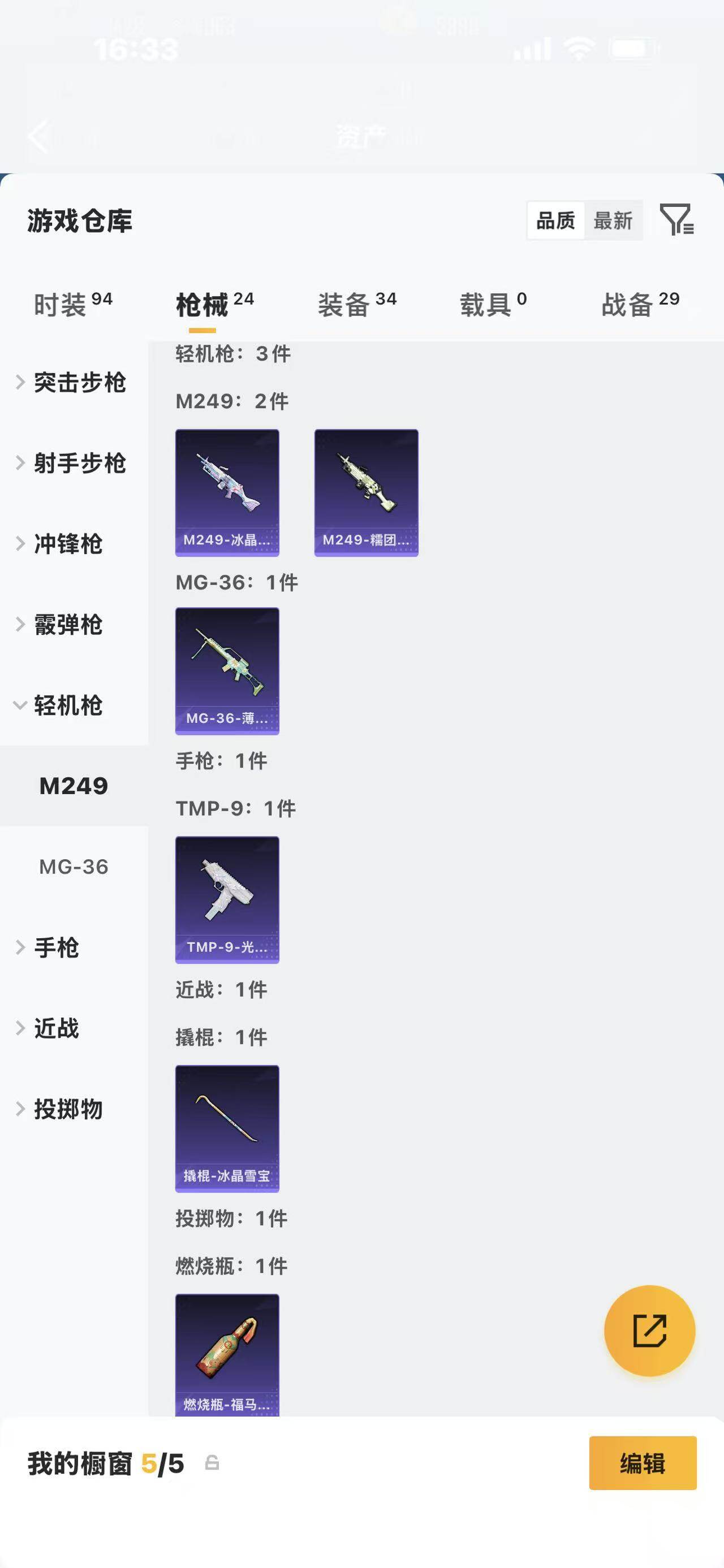Sort inventory by 最新
The width and height of the screenshot is (724, 1568).
[x=613, y=220]
